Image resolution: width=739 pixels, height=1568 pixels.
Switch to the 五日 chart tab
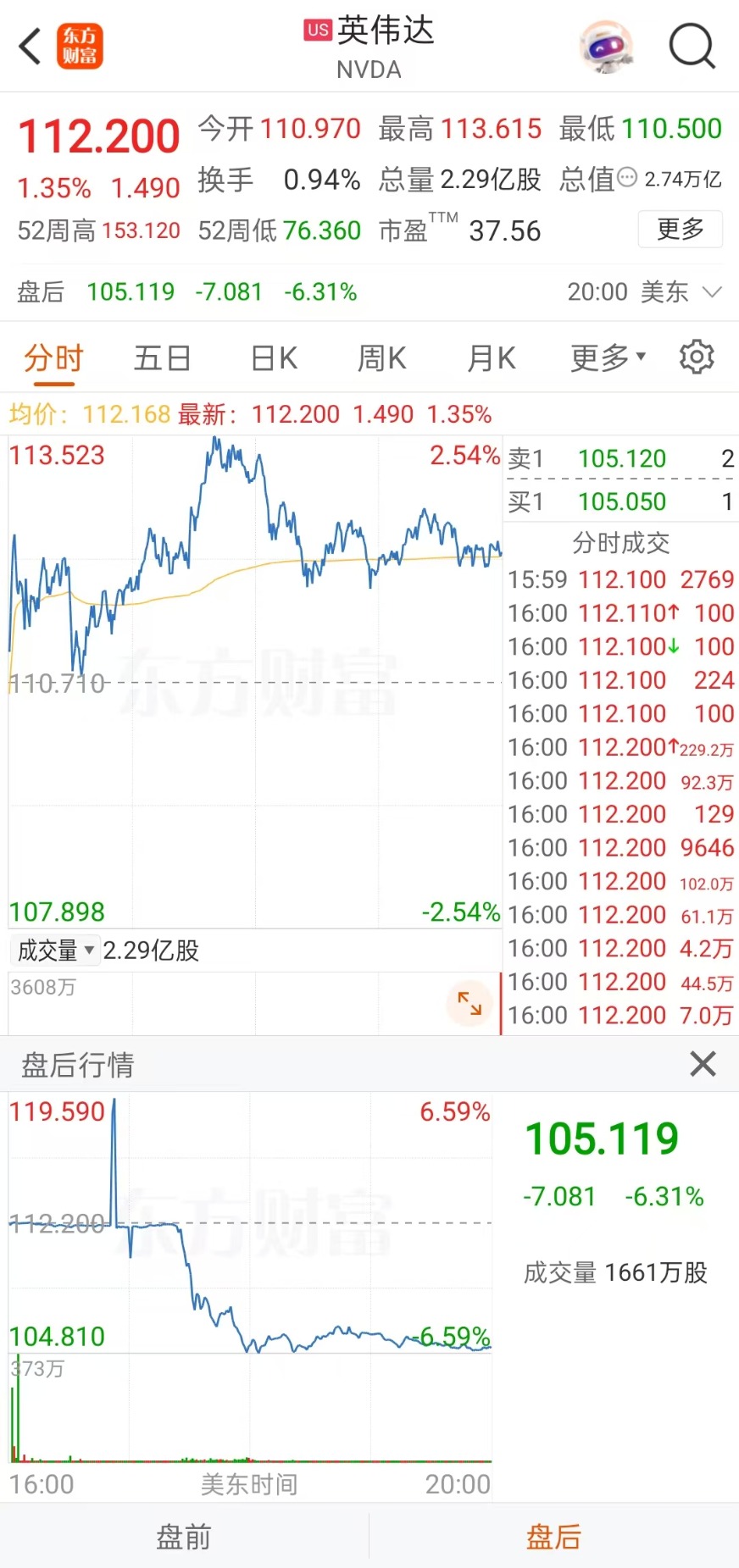pos(162,358)
